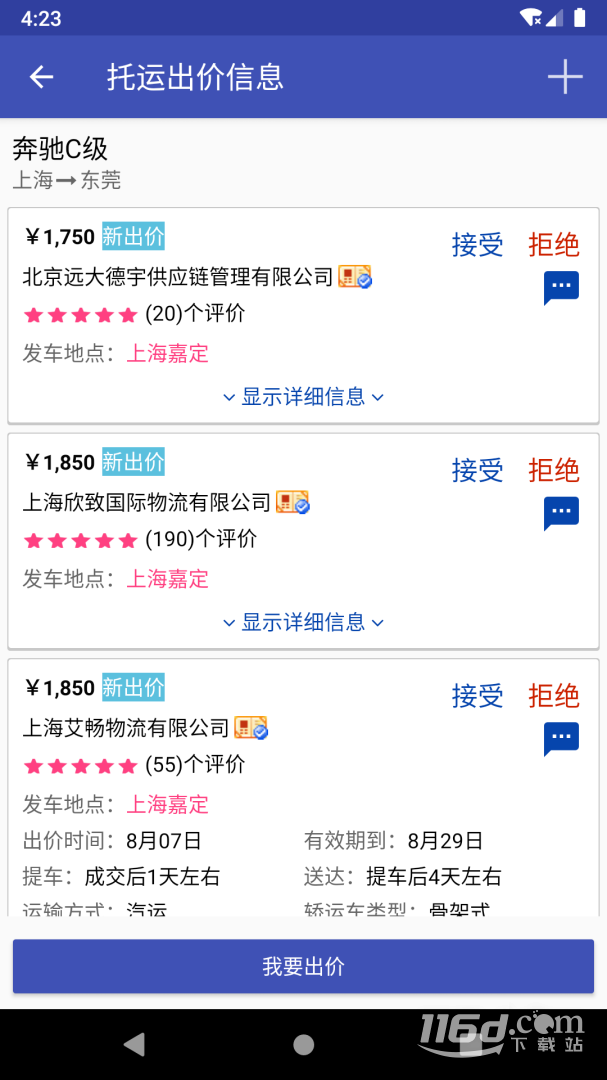Reject the offer from 上海艾畅物流
The height and width of the screenshot is (1080, 607).
[x=554, y=696]
